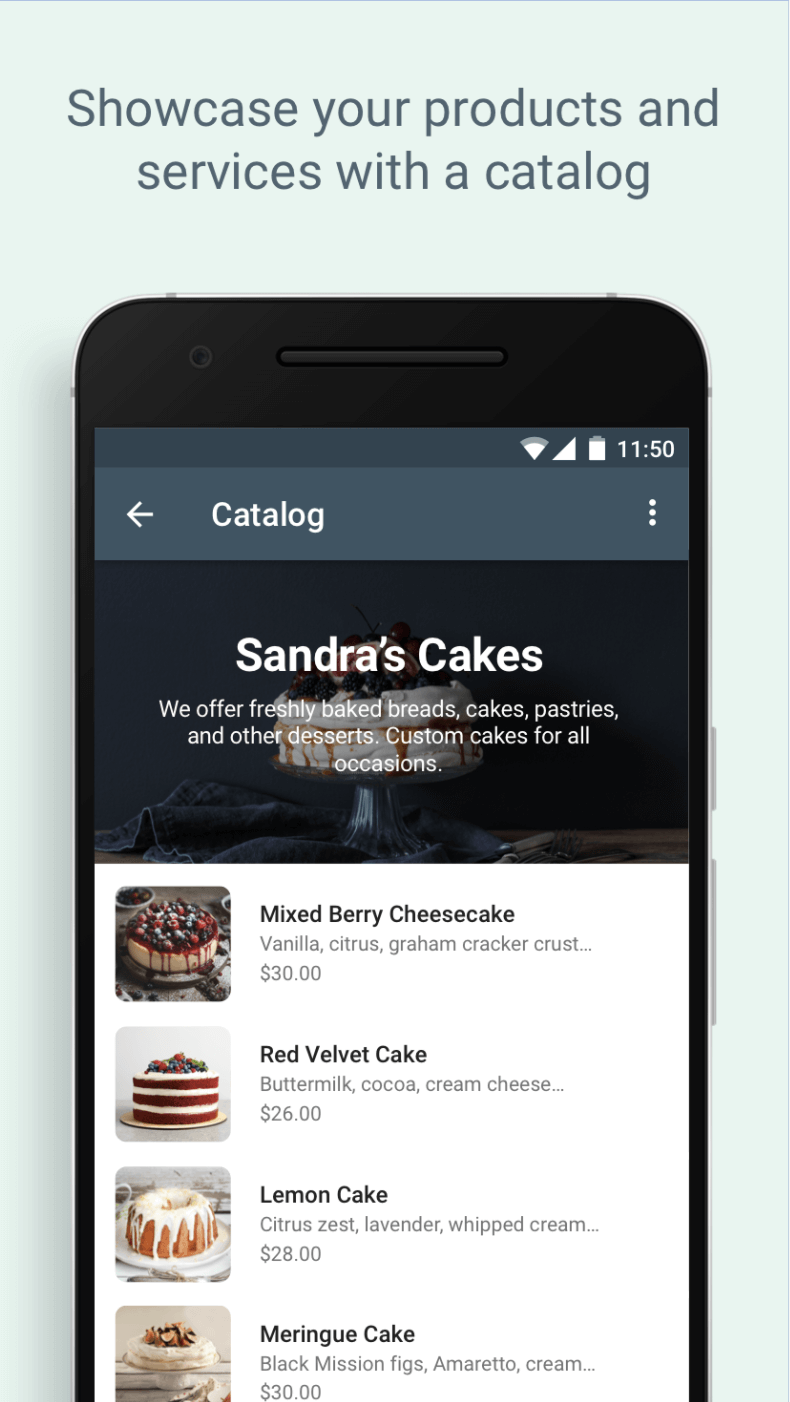The width and height of the screenshot is (790, 1402).
Task: Click the truncated Buttermilk, cocoa description
Action: pyautogui.click(x=411, y=1084)
